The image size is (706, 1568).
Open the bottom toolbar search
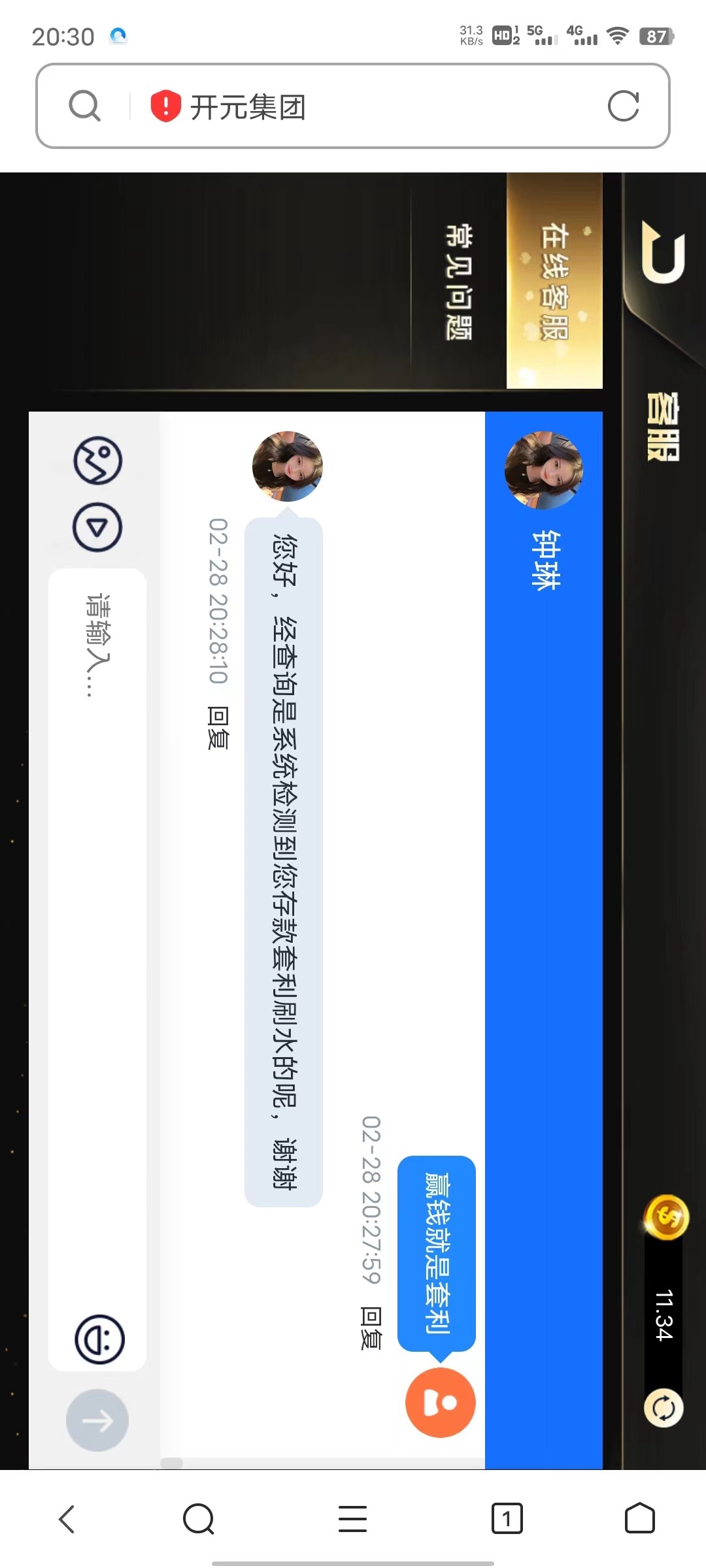pyautogui.click(x=199, y=1518)
